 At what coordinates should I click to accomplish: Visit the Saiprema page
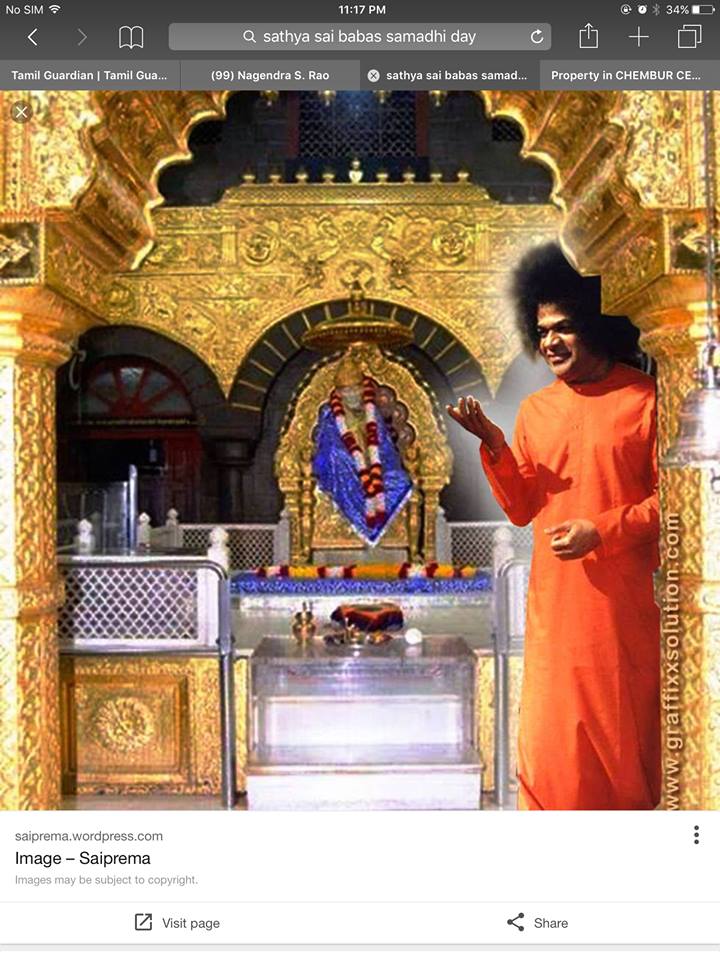178,923
